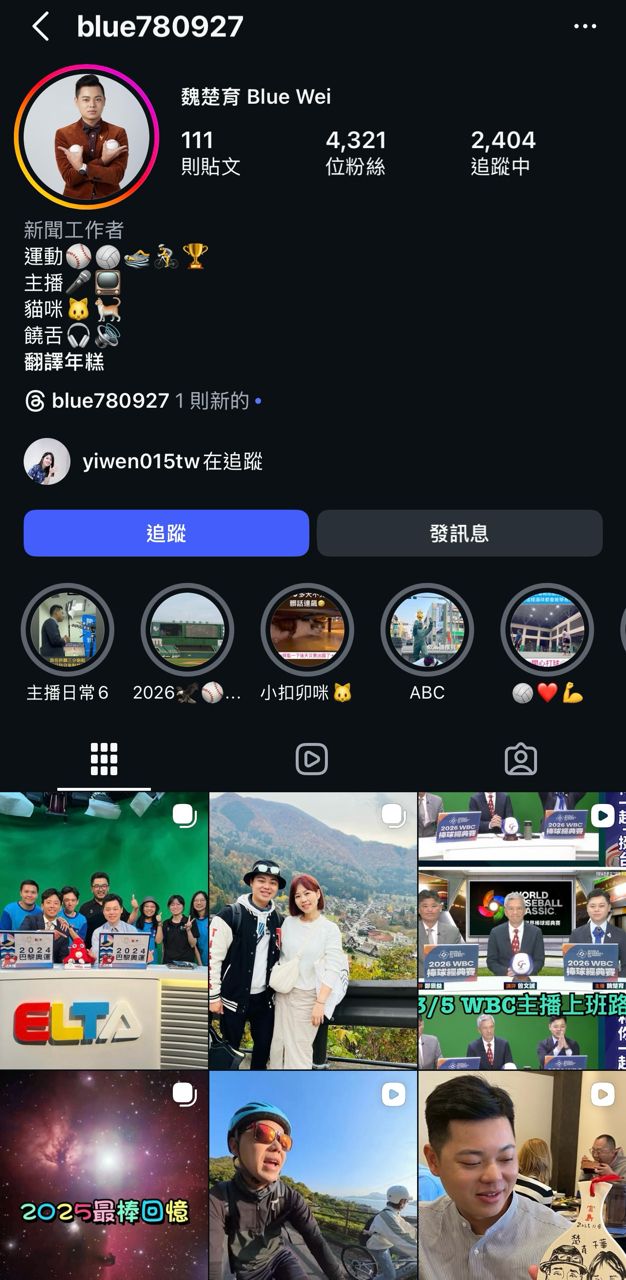Switch to the tagged photos tab
Image resolution: width=626 pixels, height=1280 pixels.
tap(520, 760)
